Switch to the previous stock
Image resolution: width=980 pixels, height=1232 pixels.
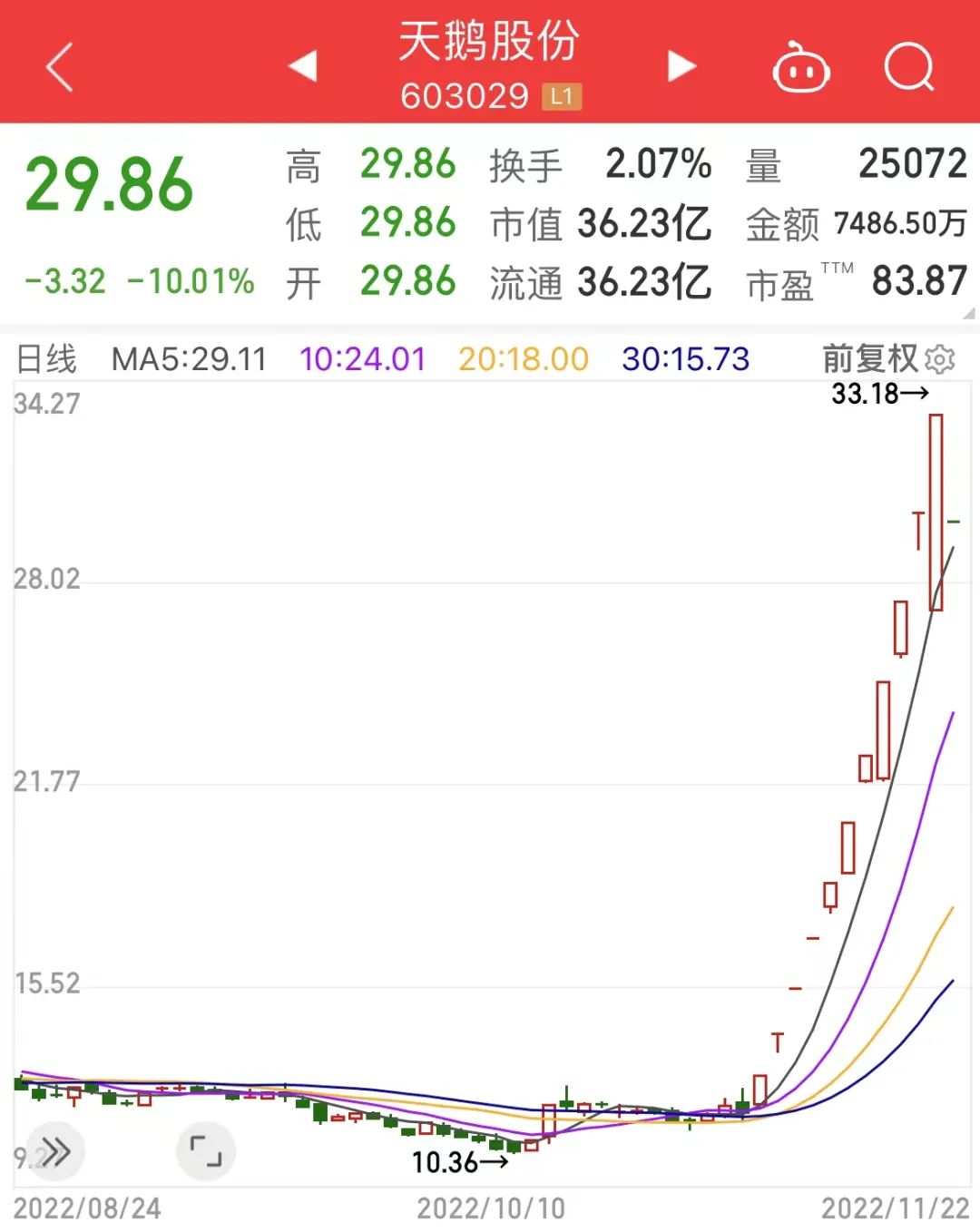coord(303,66)
